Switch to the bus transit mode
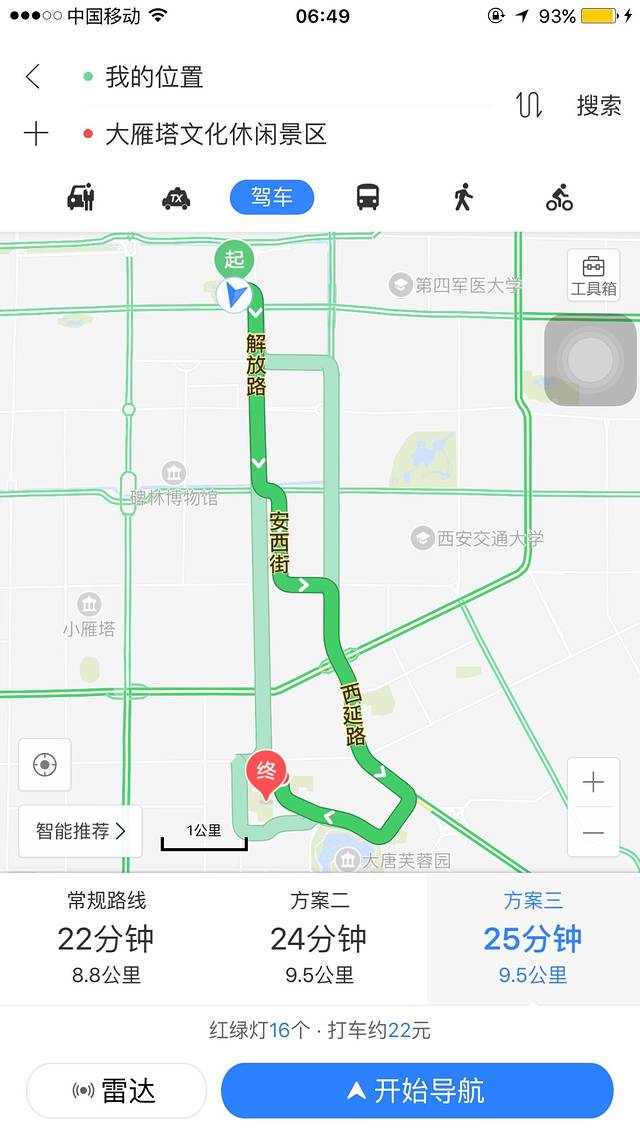This screenshot has width=640, height=1137. point(368,197)
